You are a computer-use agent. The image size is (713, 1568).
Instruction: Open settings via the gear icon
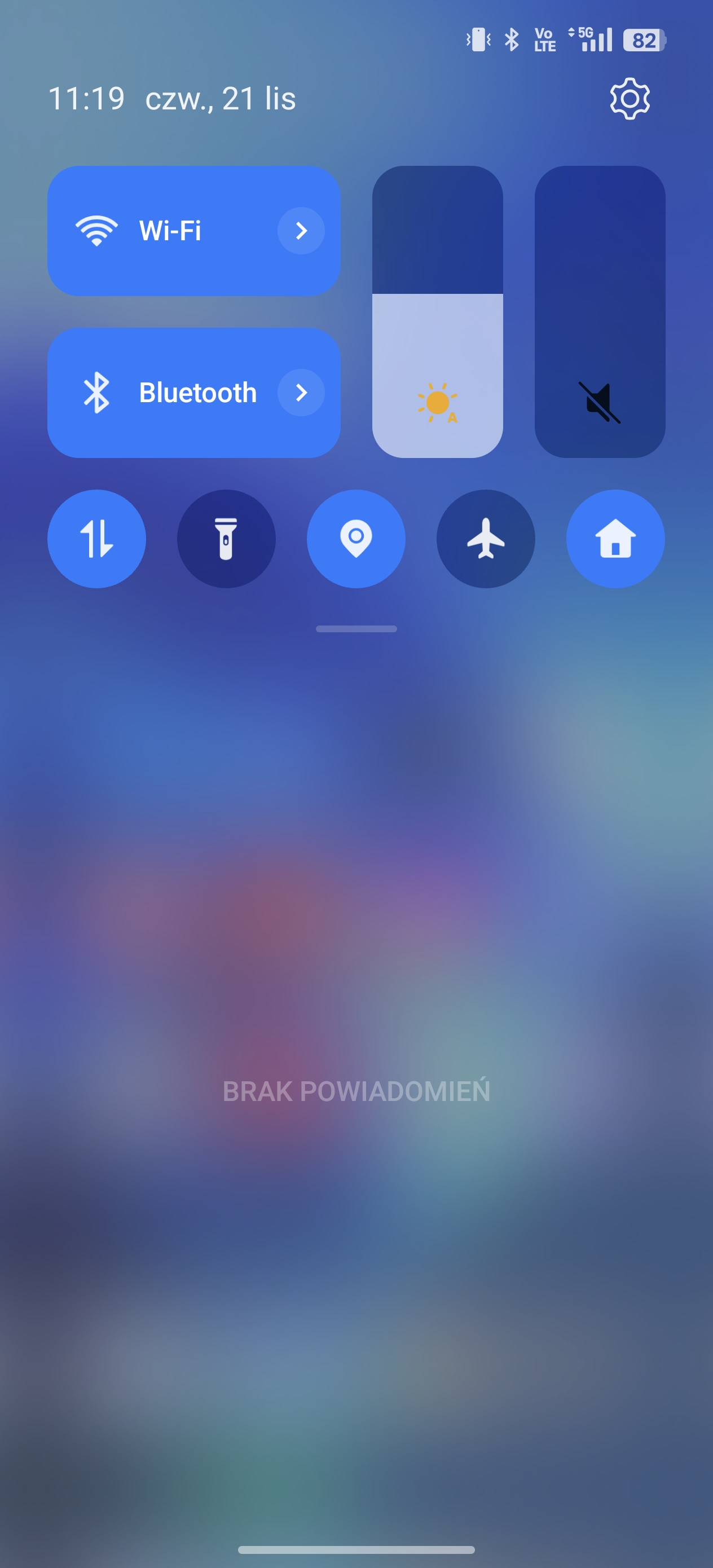tap(630, 99)
